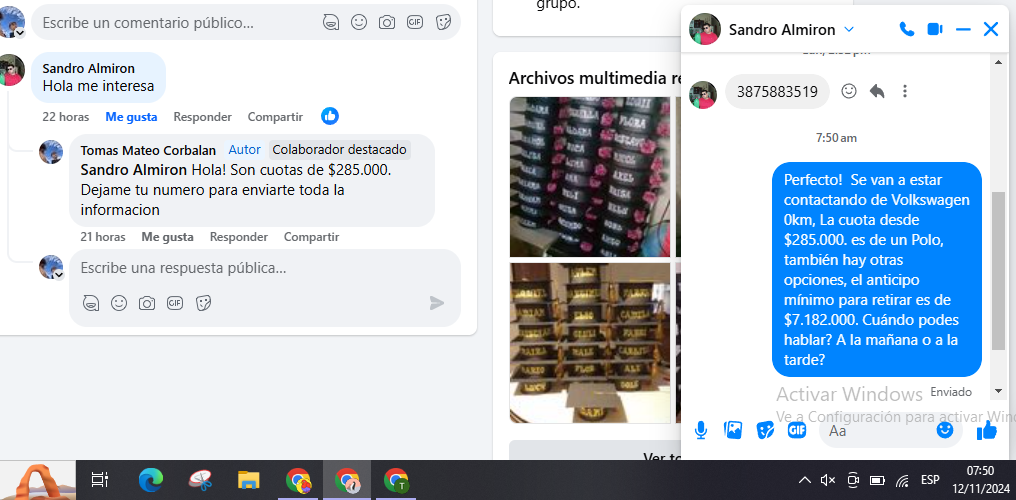
Task: Reply to the 3875883519 message
Action: pyautogui.click(x=877, y=91)
